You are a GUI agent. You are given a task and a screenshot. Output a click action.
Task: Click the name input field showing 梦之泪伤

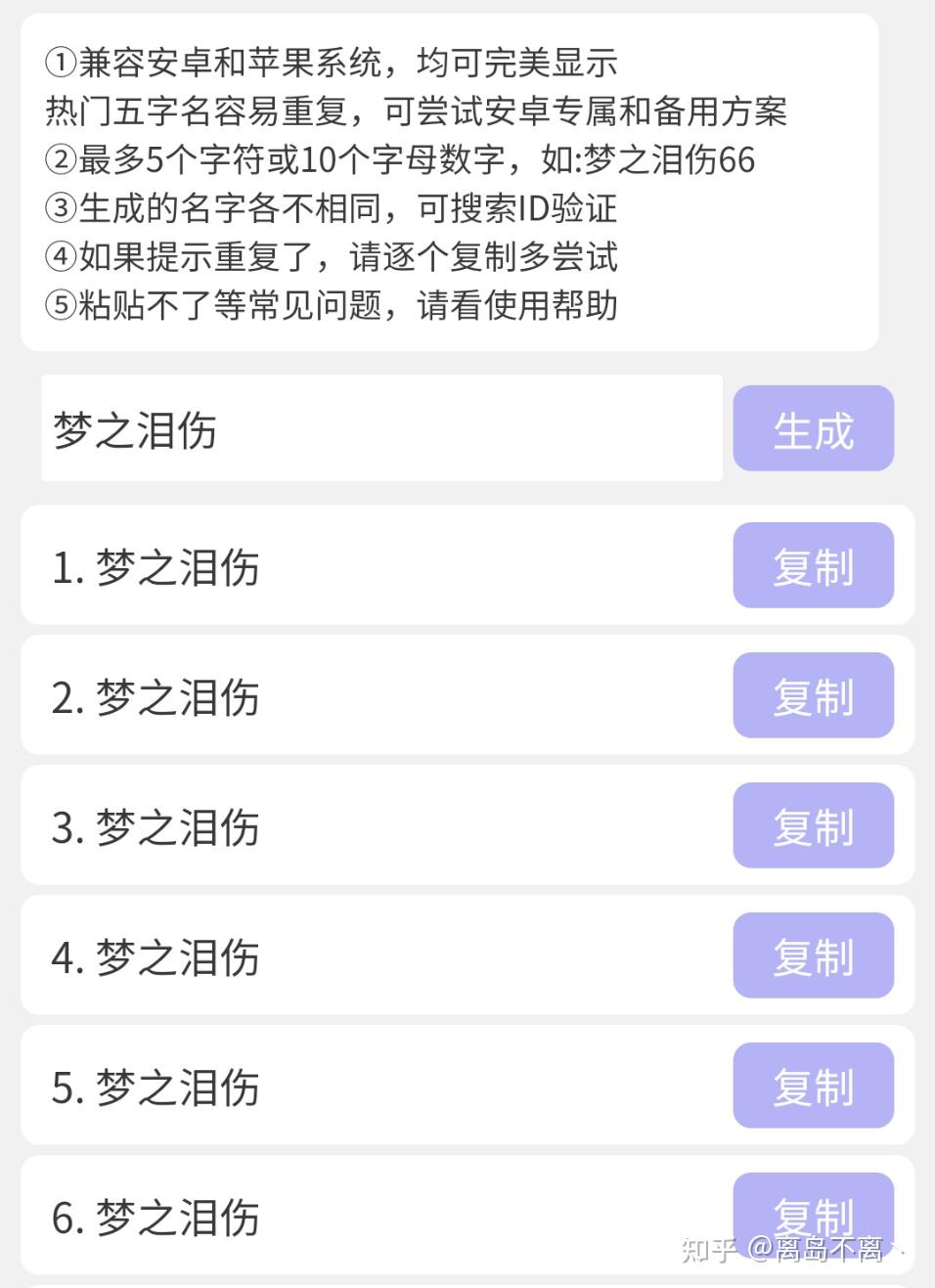coord(381,428)
